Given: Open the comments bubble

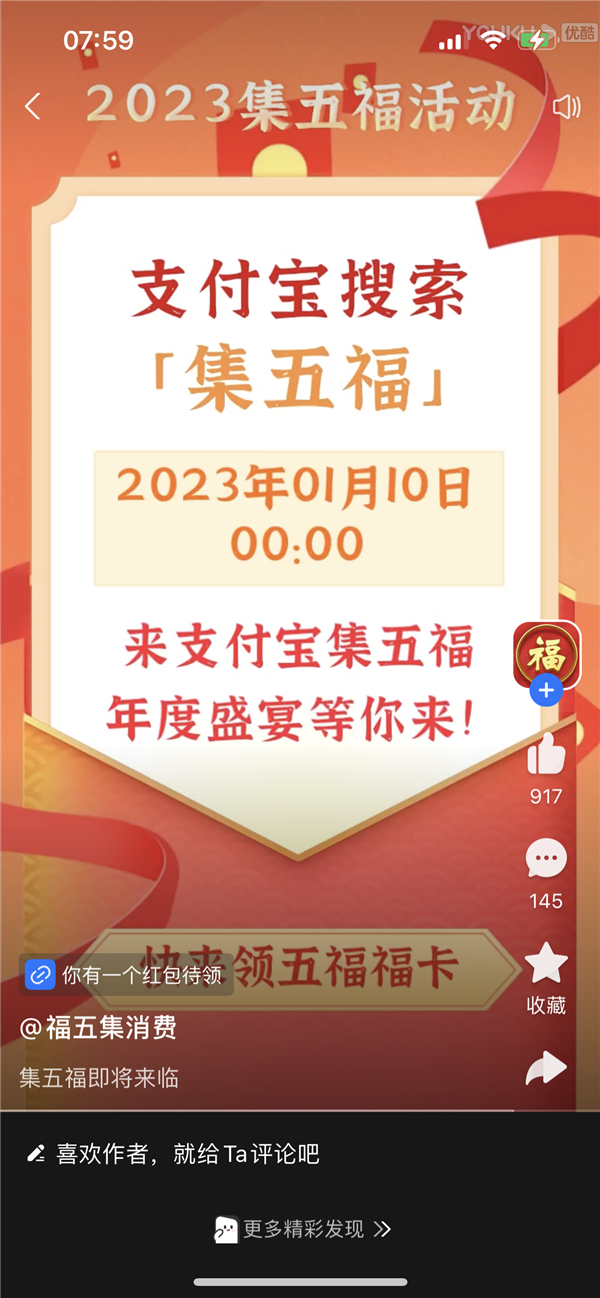Looking at the screenshot, I should coord(546,859).
